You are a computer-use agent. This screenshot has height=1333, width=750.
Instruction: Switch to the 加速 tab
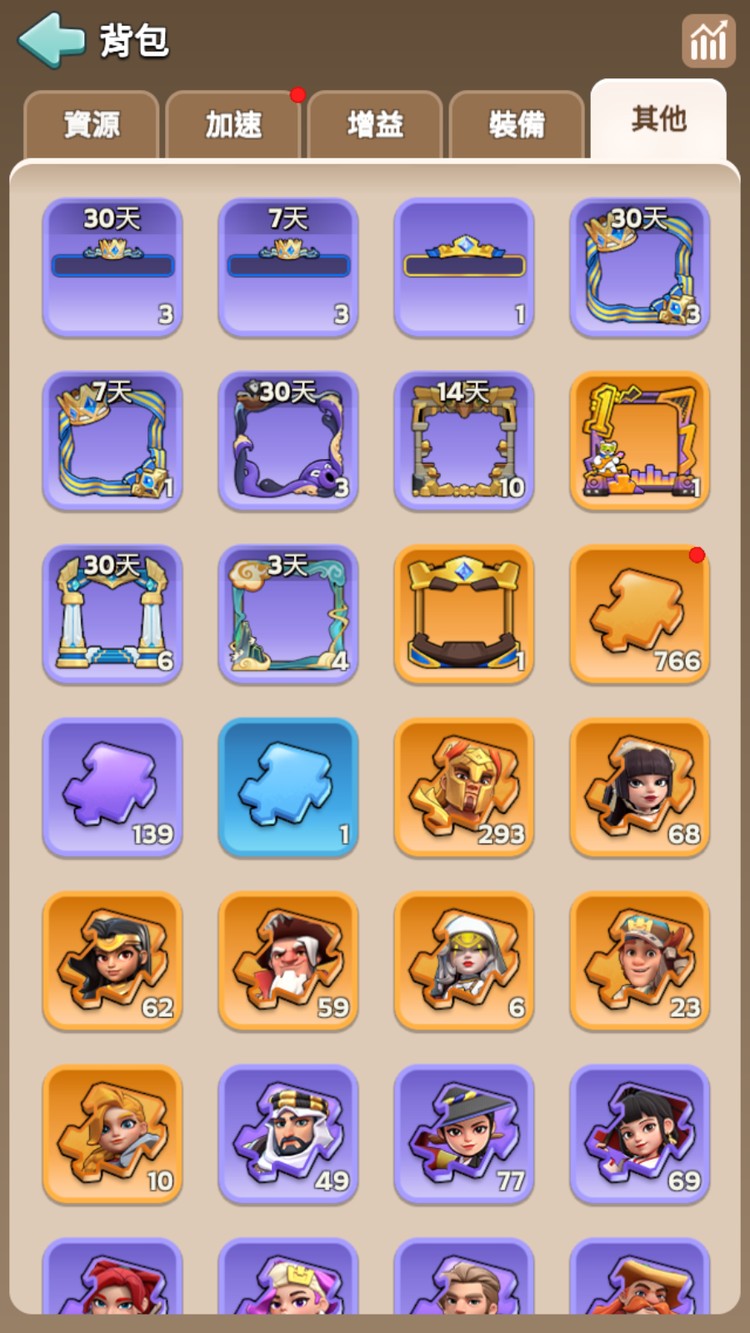pos(233,125)
